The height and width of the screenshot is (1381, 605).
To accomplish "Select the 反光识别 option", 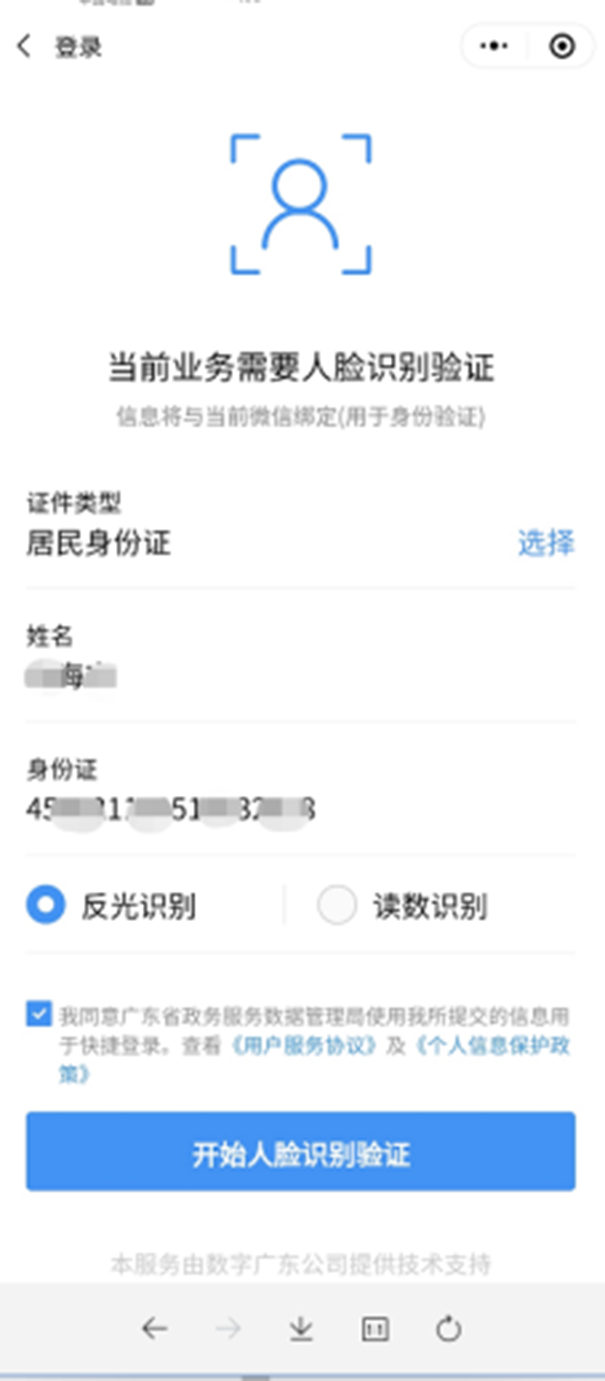I will (46, 906).
